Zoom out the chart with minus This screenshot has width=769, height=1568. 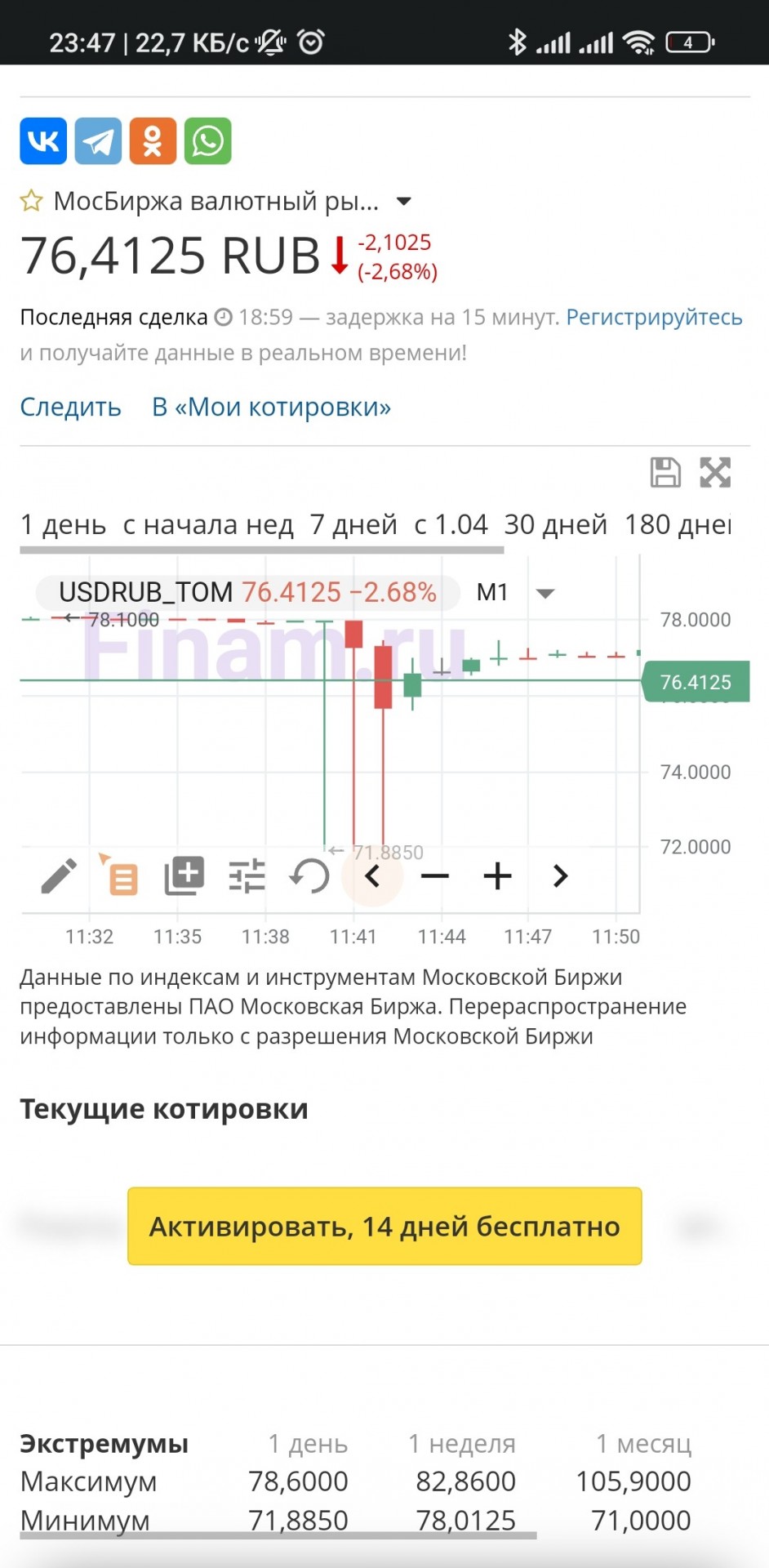point(435,876)
